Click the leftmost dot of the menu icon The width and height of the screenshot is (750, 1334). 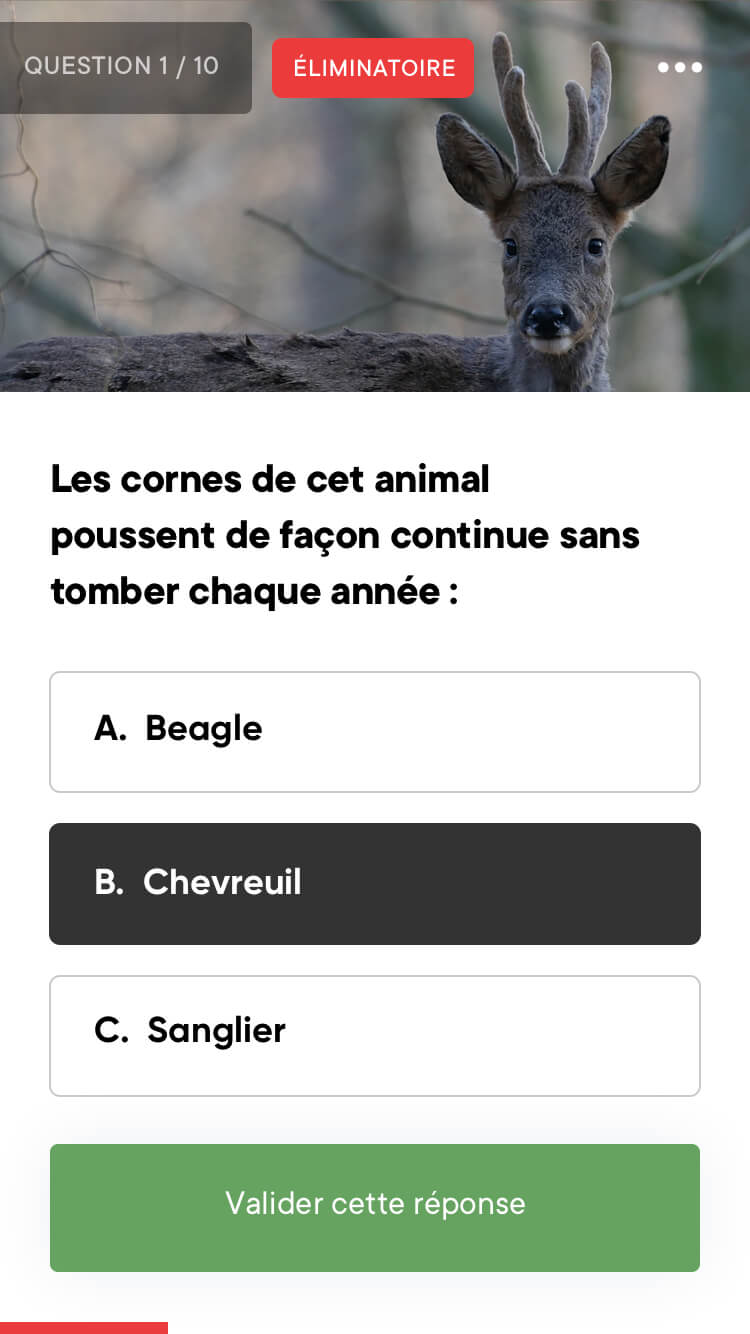[662, 68]
